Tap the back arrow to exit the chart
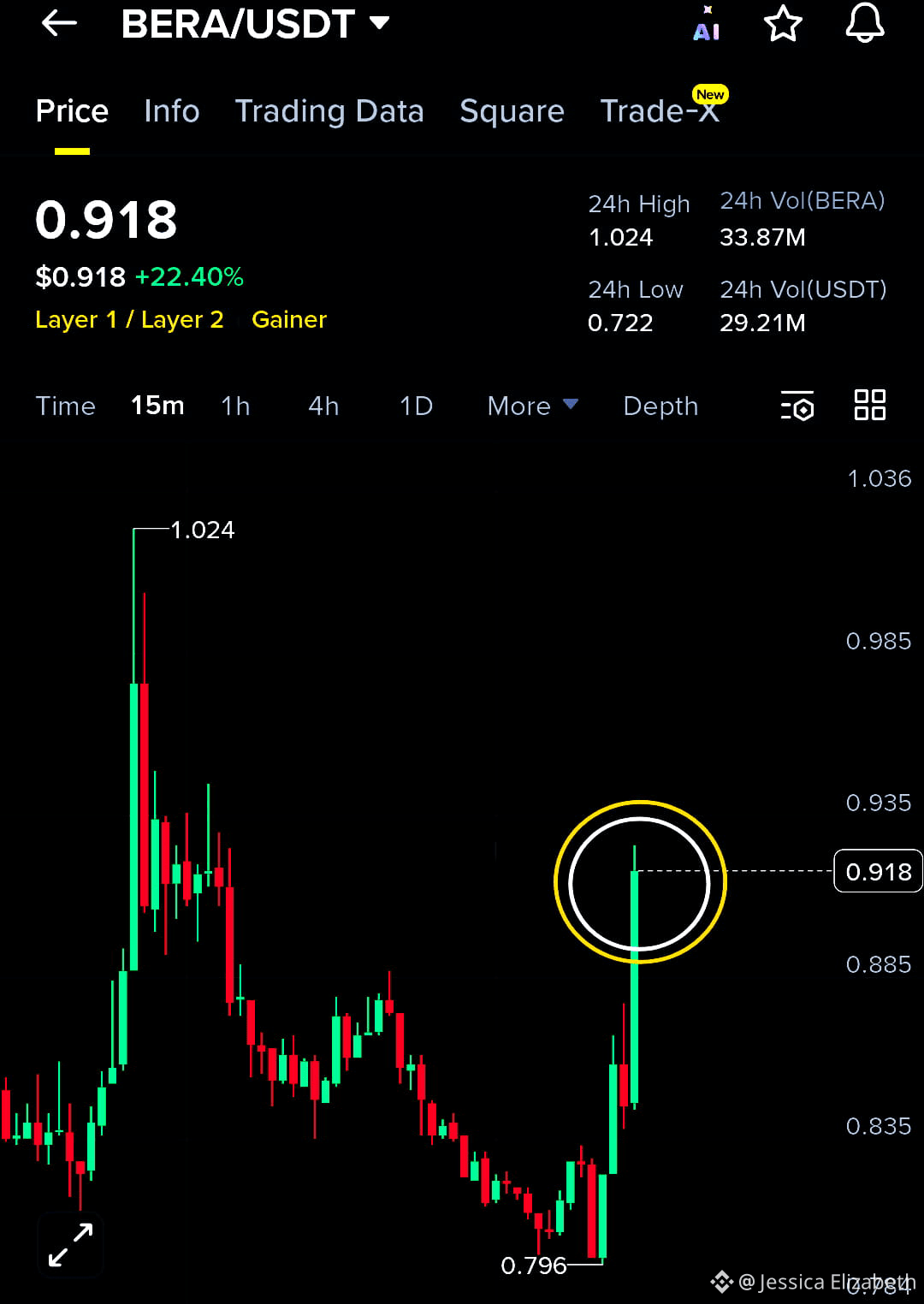The image size is (924, 1304). 59,24
